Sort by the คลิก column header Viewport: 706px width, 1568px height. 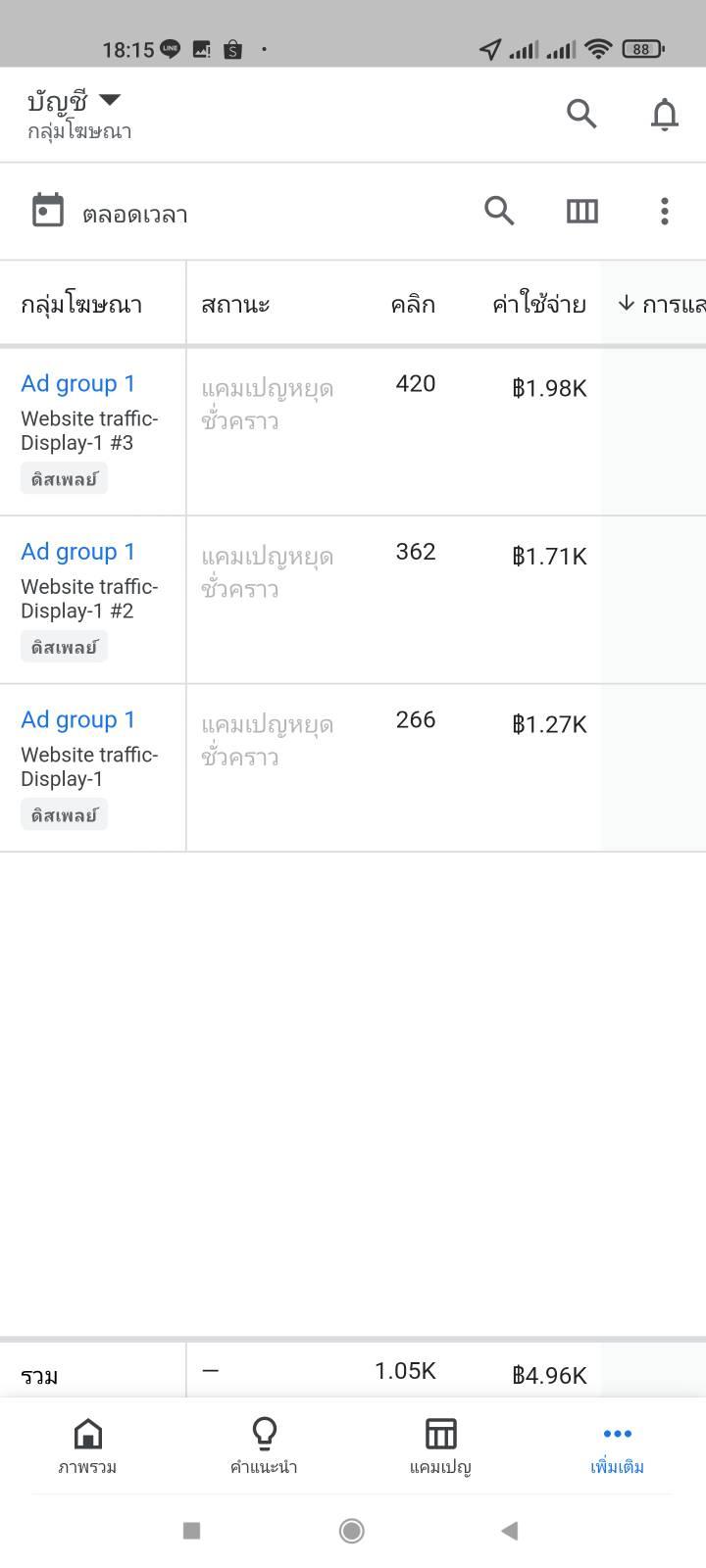[413, 305]
